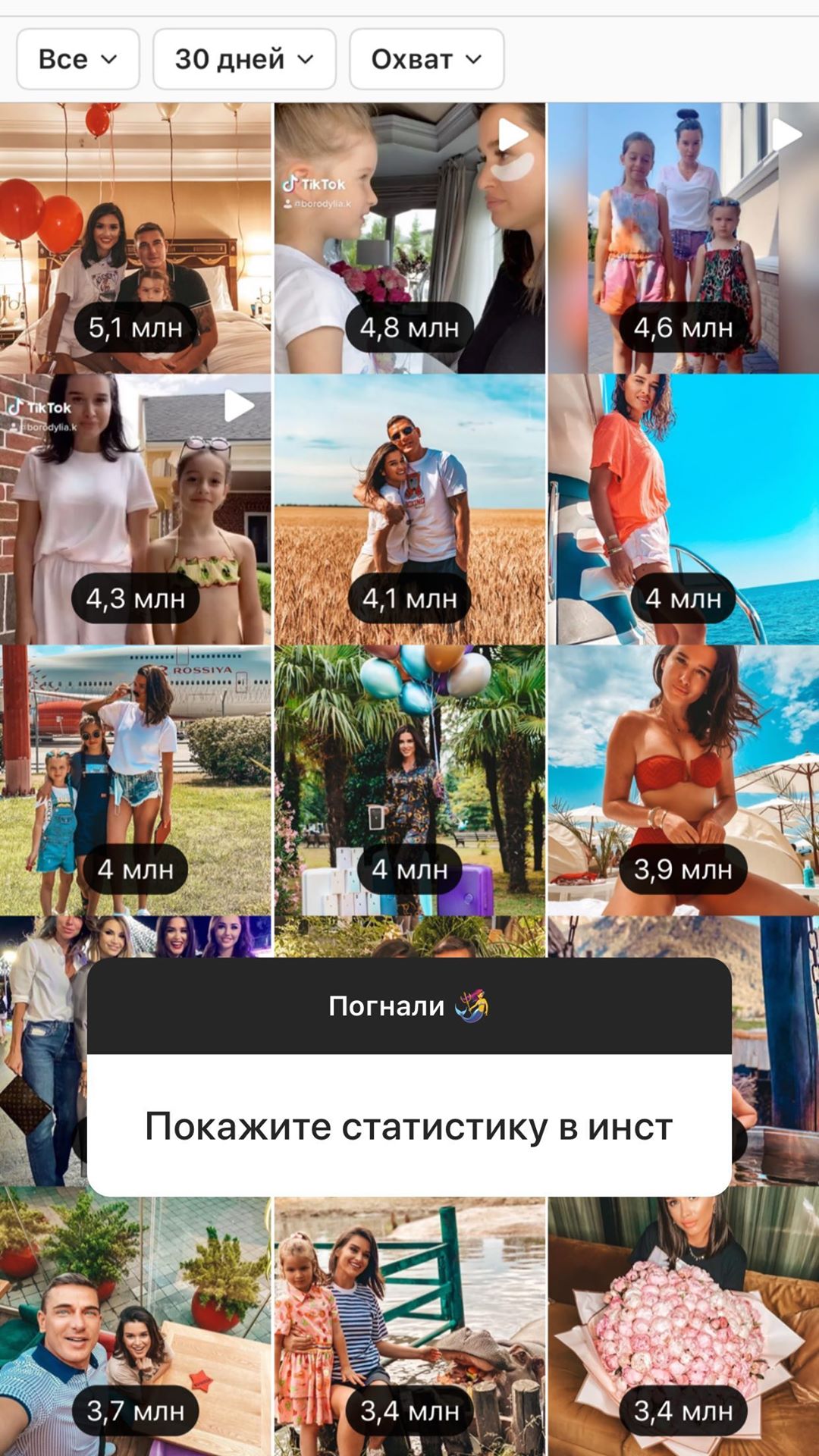Open the post with 3,9 млн reach
Viewport: 819px width, 1456px height.
(x=683, y=780)
